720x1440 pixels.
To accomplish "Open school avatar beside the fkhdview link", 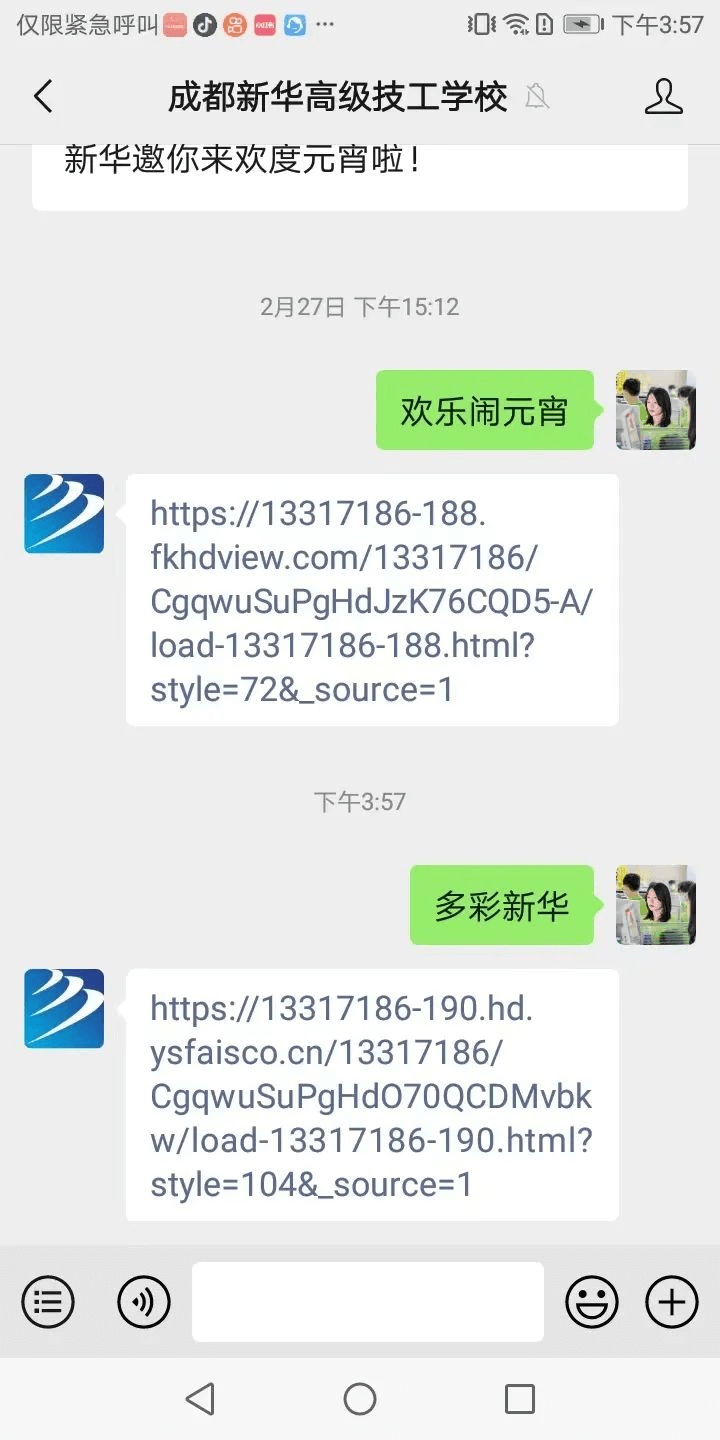I will point(64,514).
